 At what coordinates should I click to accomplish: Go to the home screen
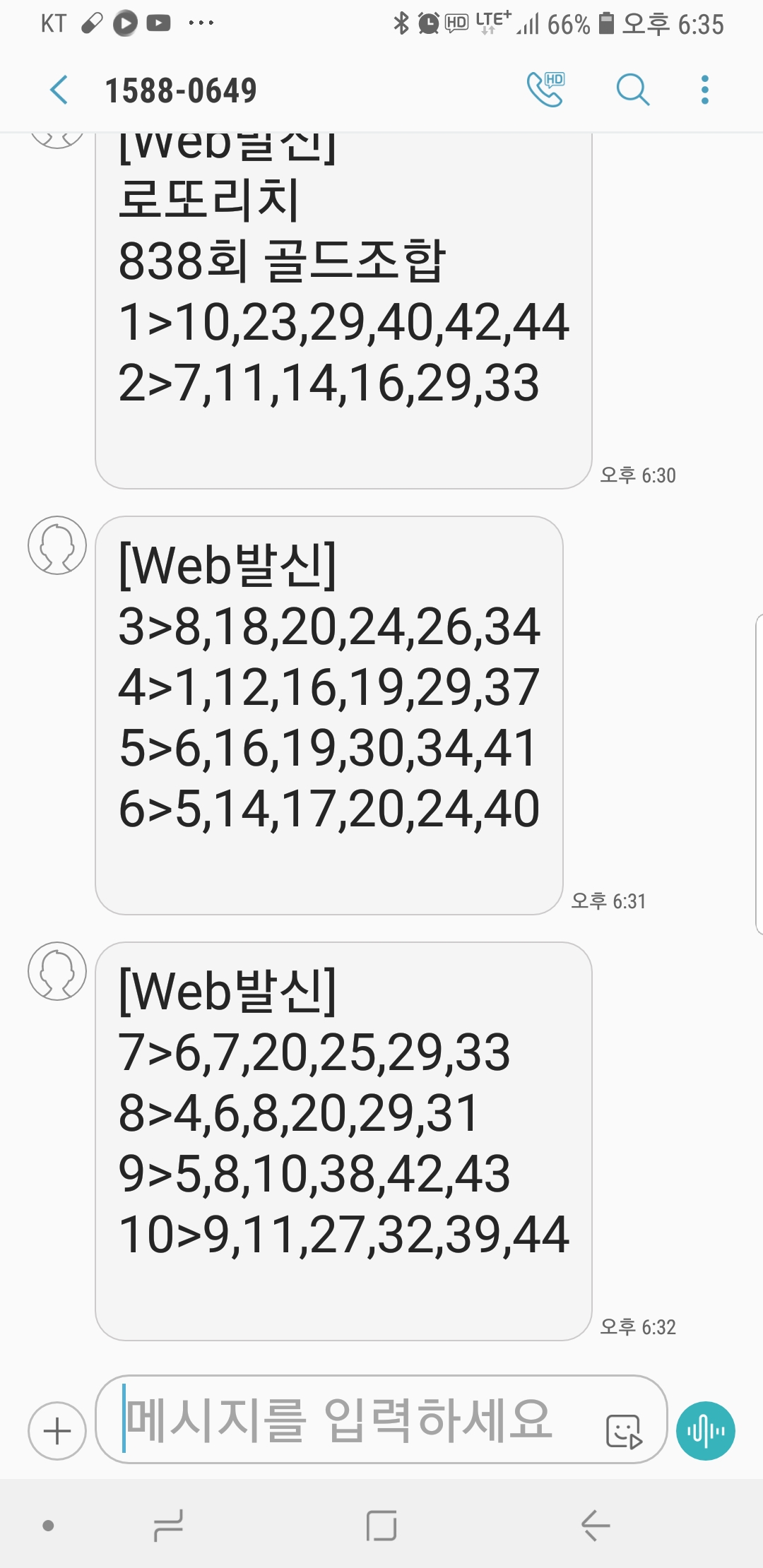pos(381,1526)
